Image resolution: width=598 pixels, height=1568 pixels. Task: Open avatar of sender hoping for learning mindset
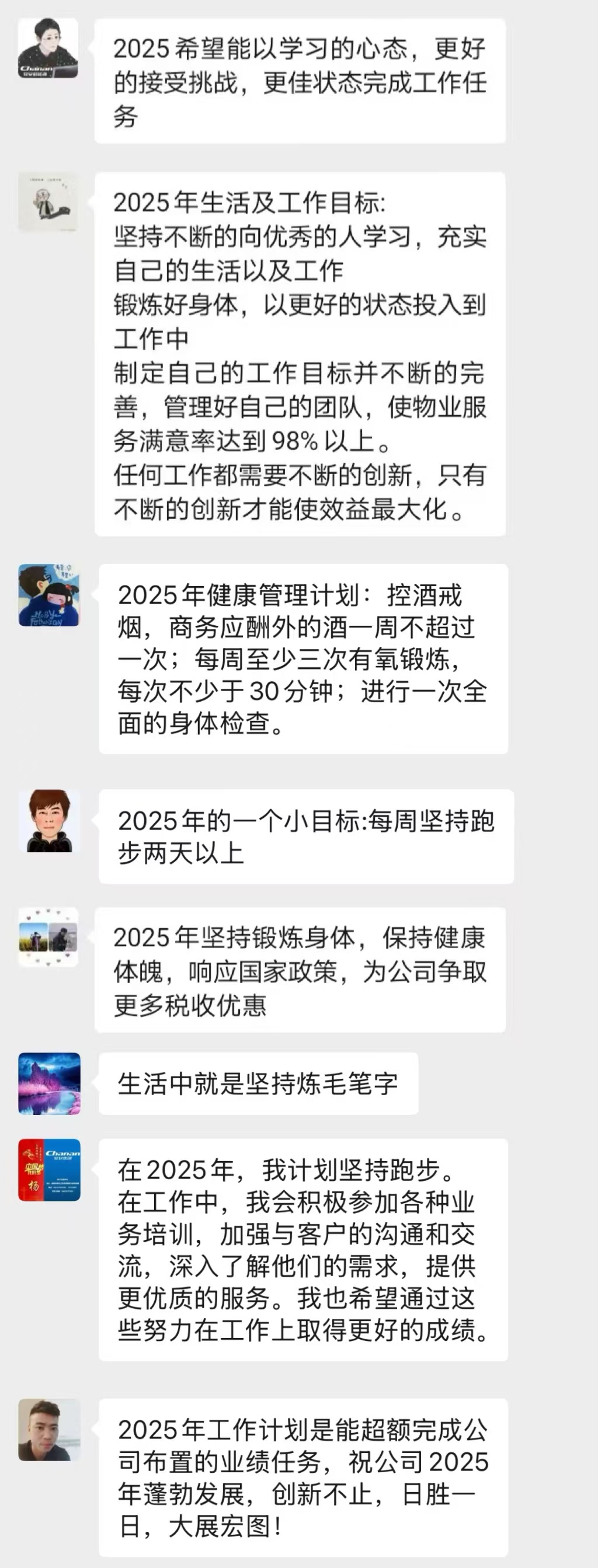click(x=48, y=48)
